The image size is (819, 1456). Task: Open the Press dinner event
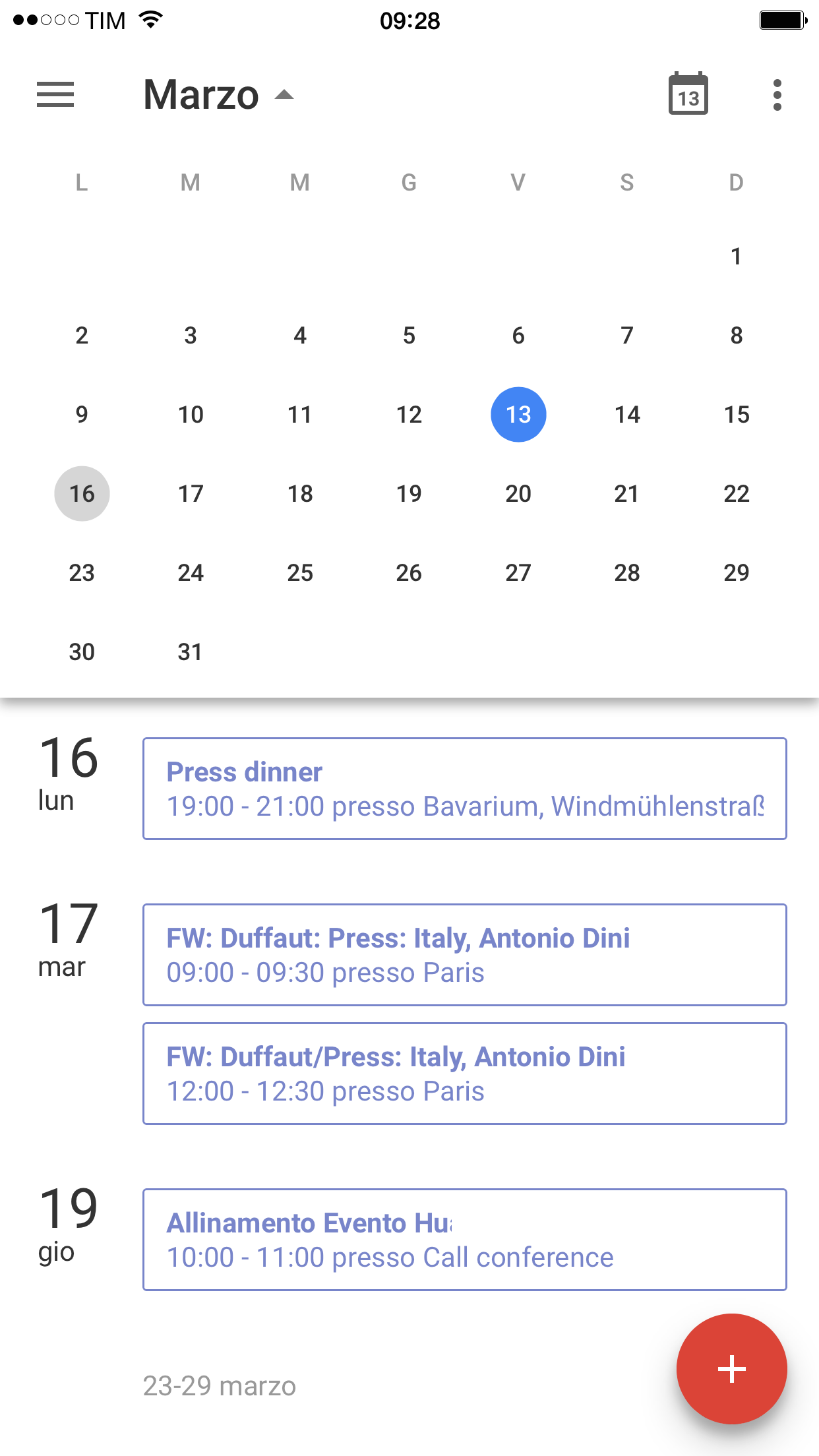tap(464, 789)
